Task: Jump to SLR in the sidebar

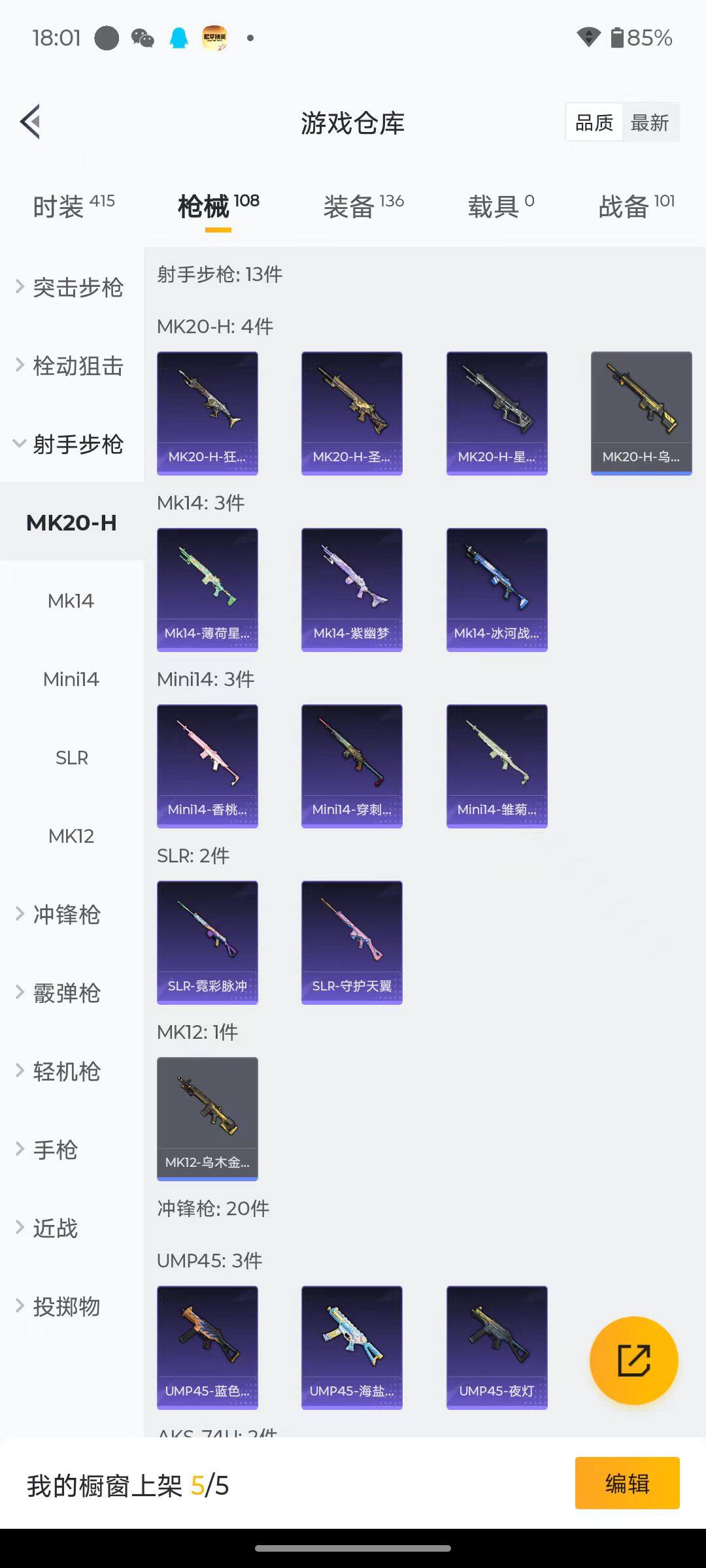Action: [x=71, y=758]
